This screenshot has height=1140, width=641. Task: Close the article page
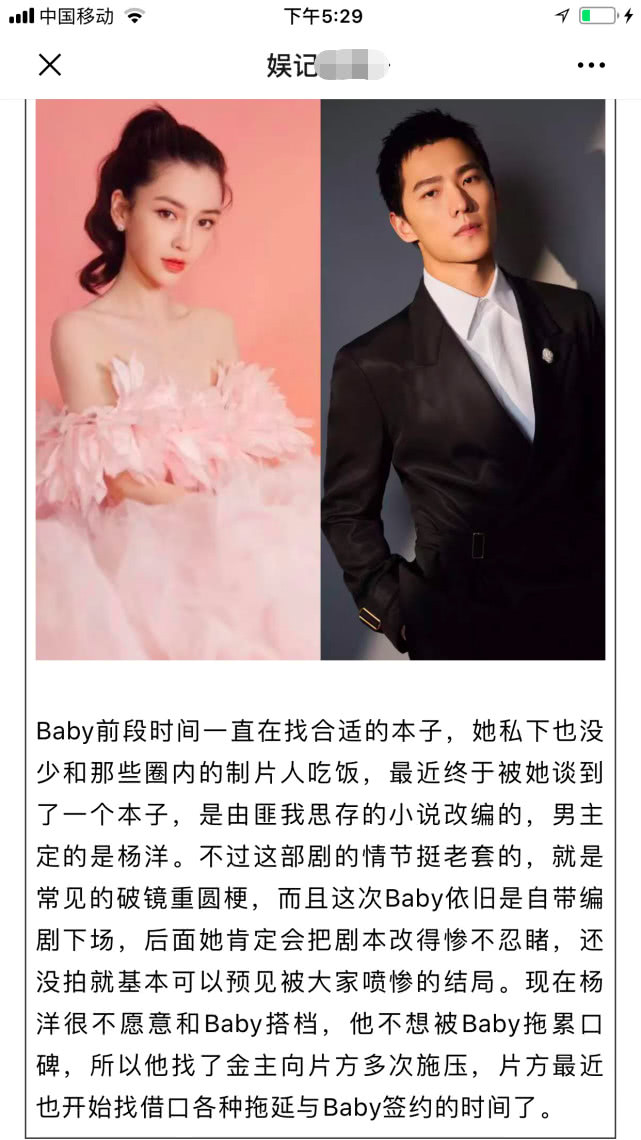click(49, 65)
